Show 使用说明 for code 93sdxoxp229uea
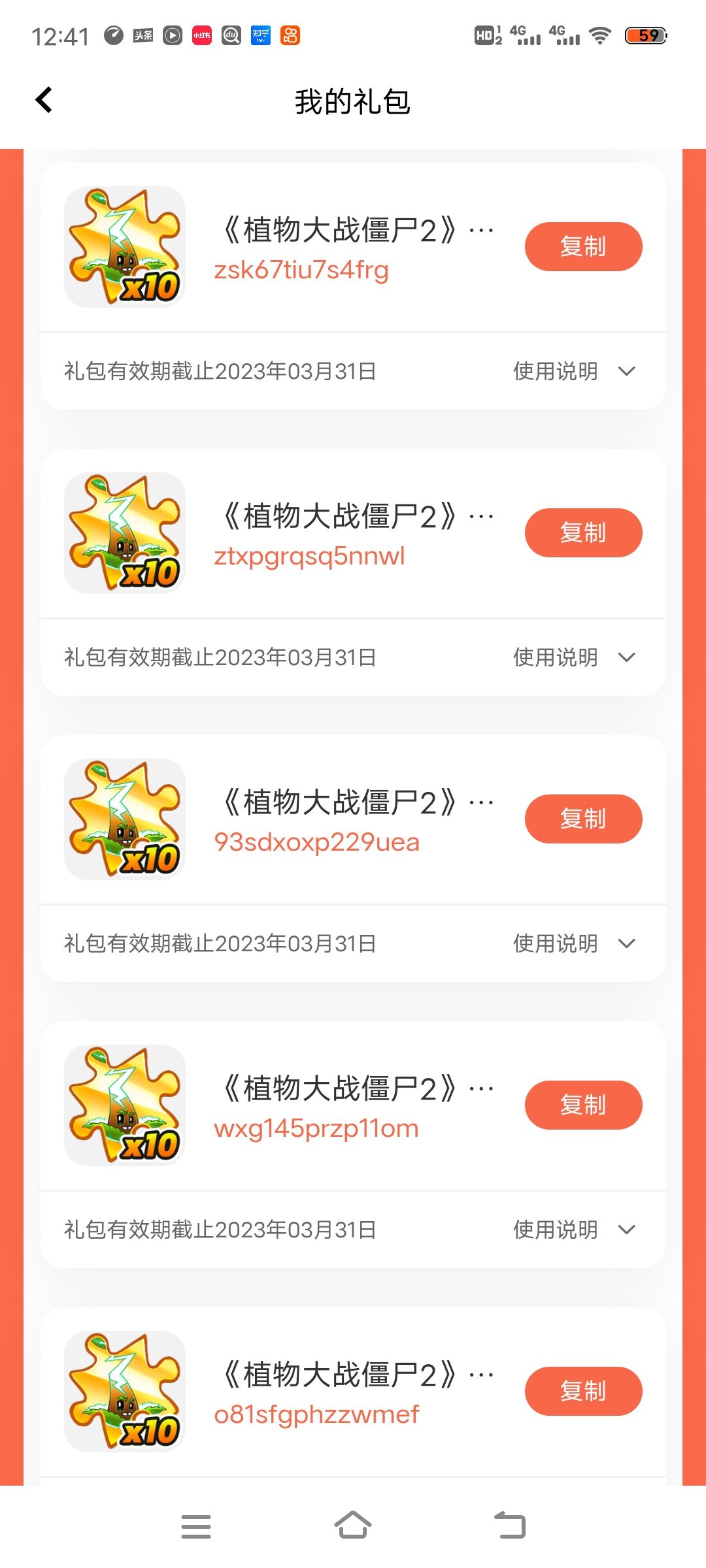This screenshot has height=1568, width=706. coord(574,944)
